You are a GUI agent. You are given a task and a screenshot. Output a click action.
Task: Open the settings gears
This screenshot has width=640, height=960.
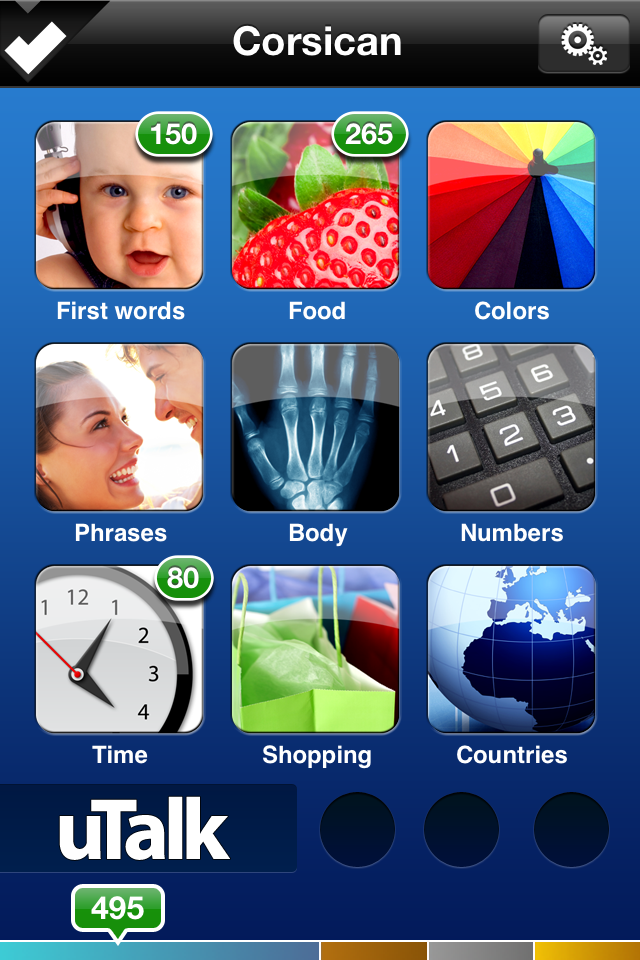(583, 43)
